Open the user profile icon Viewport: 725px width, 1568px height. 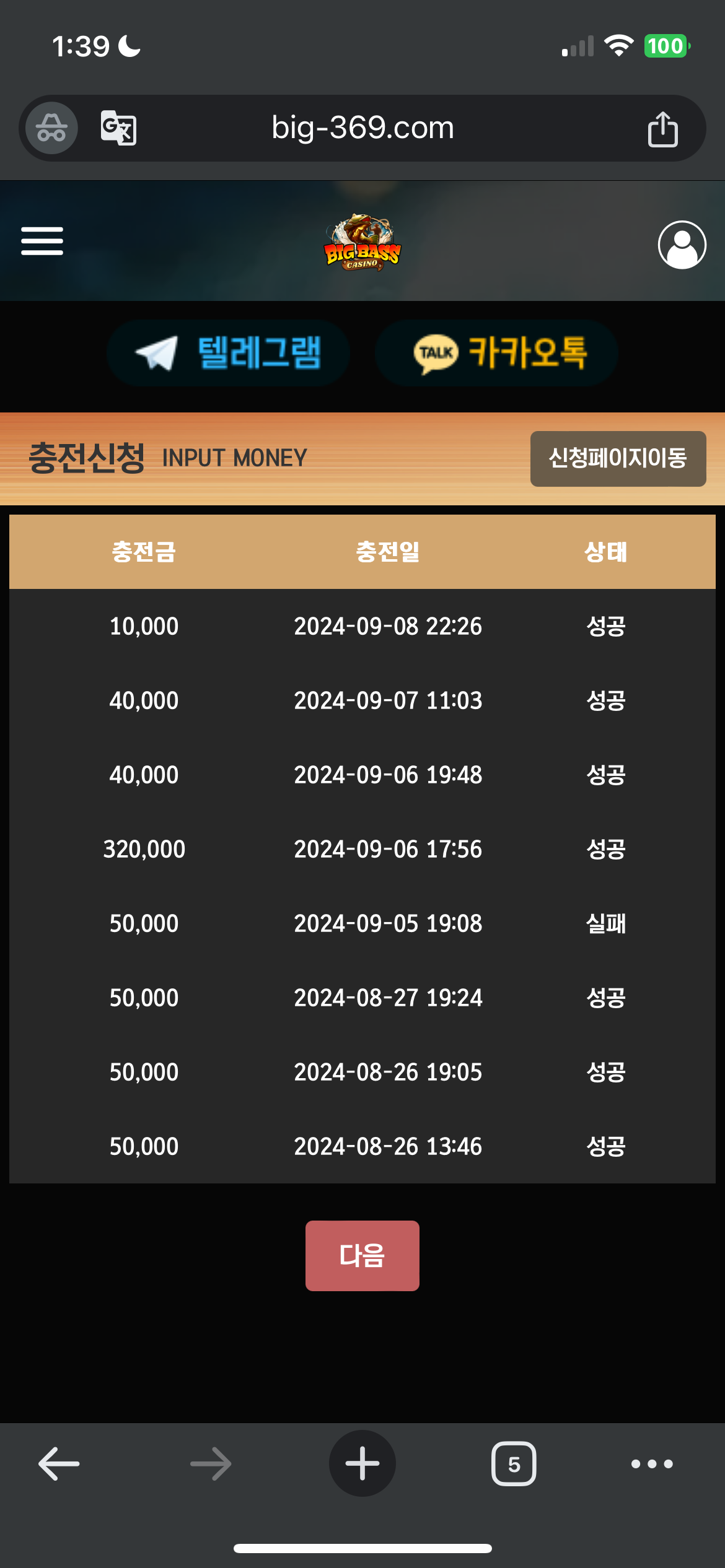coord(682,245)
